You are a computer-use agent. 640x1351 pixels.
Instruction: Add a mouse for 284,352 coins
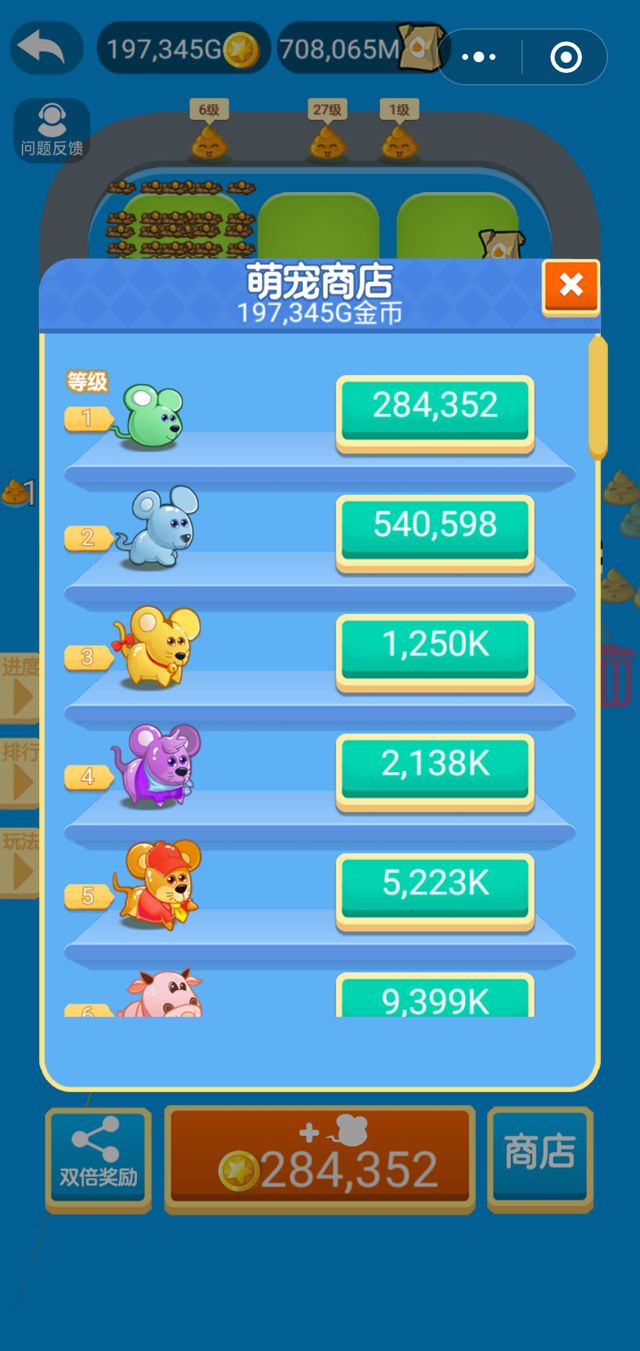[x=320, y=1158]
